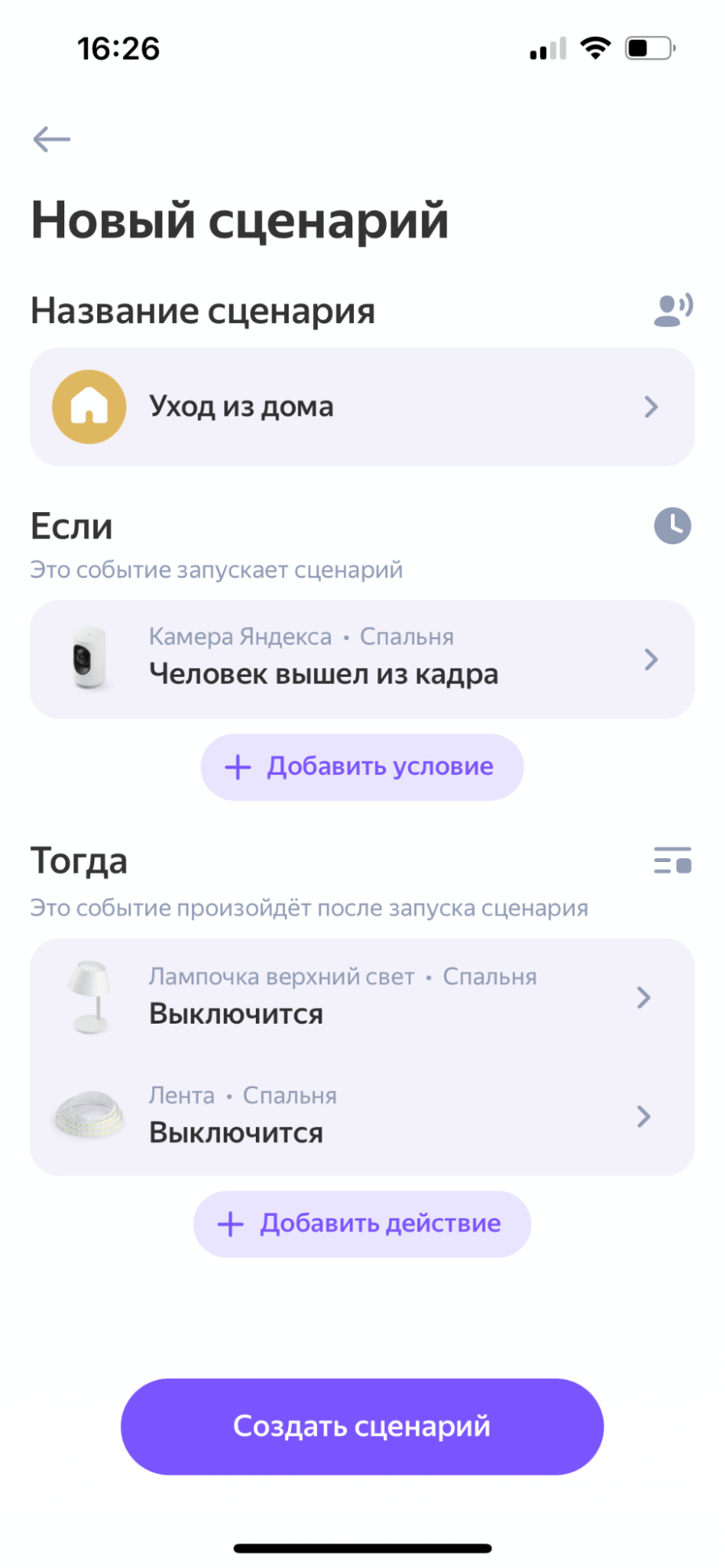Open the scenario name row Уход из дома
Viewport: 725px width, 1568px height.
click(362, 406)
